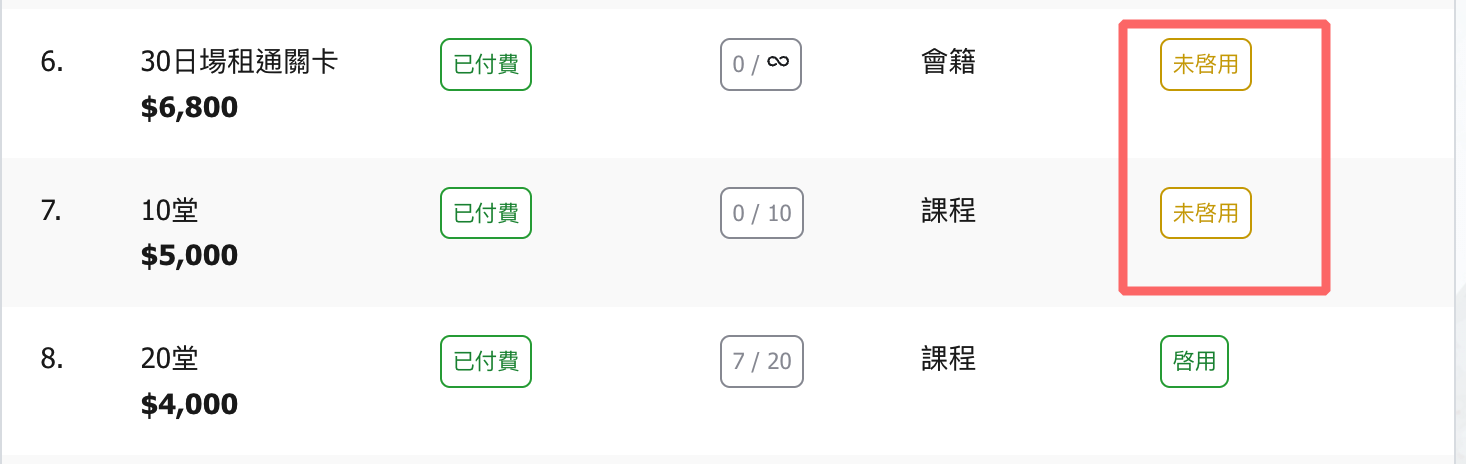The height and width of the screenshot is (464, 1466).
Task: Open the 10堂 $5,000 course row
Action: pos(170,212)
